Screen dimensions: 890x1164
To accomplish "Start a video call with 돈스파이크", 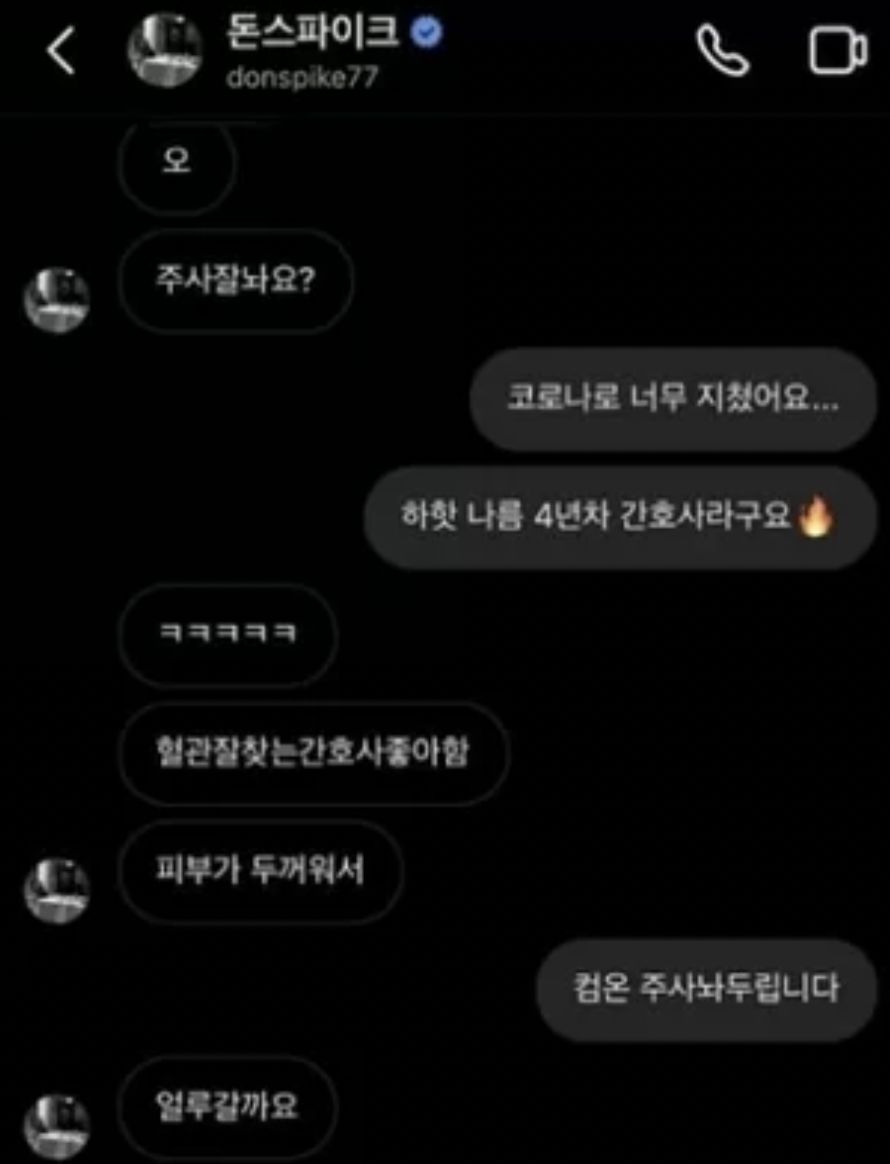I will [x=838, y=50].
